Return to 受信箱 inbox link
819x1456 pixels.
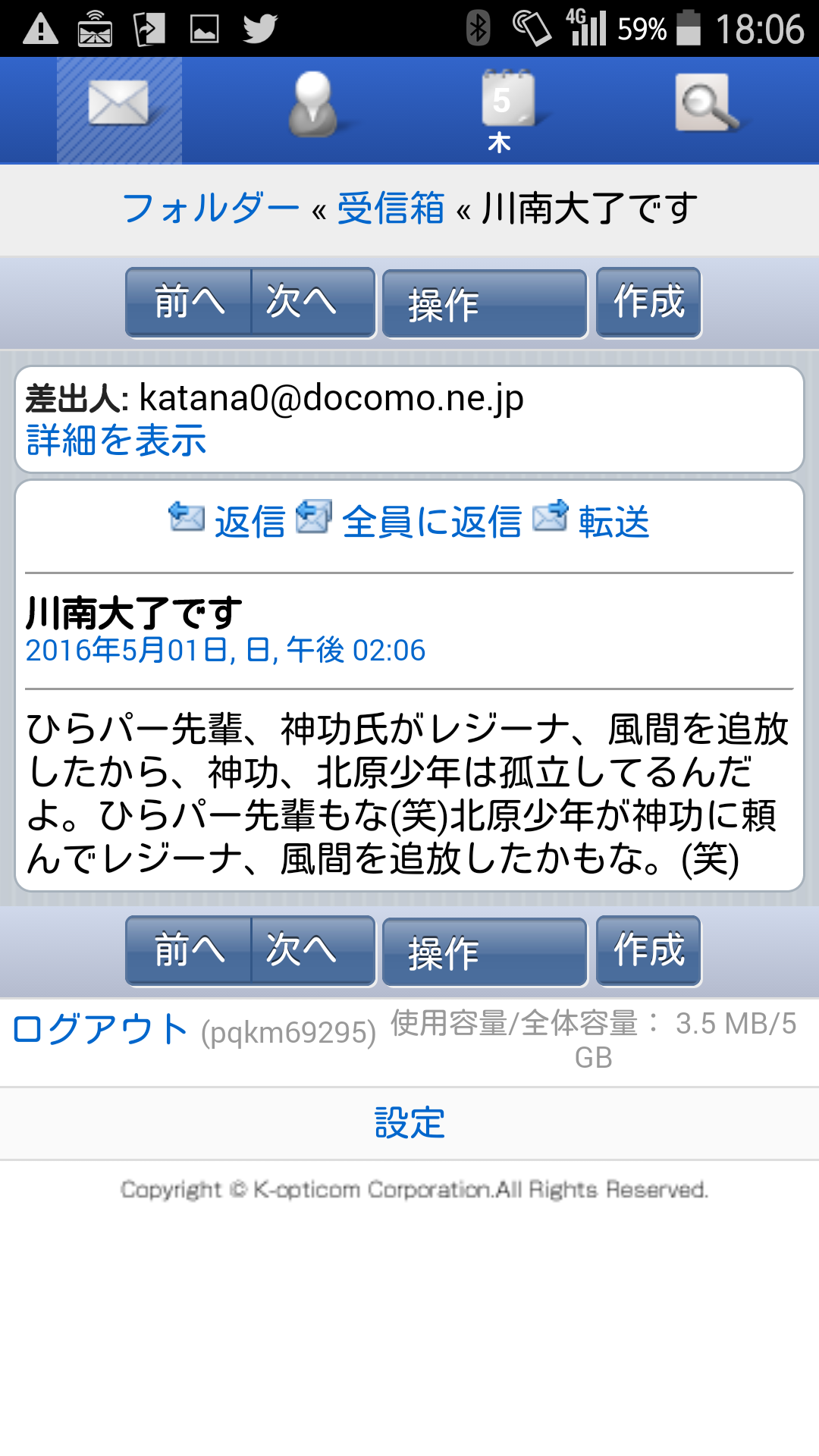click(391, 208)
